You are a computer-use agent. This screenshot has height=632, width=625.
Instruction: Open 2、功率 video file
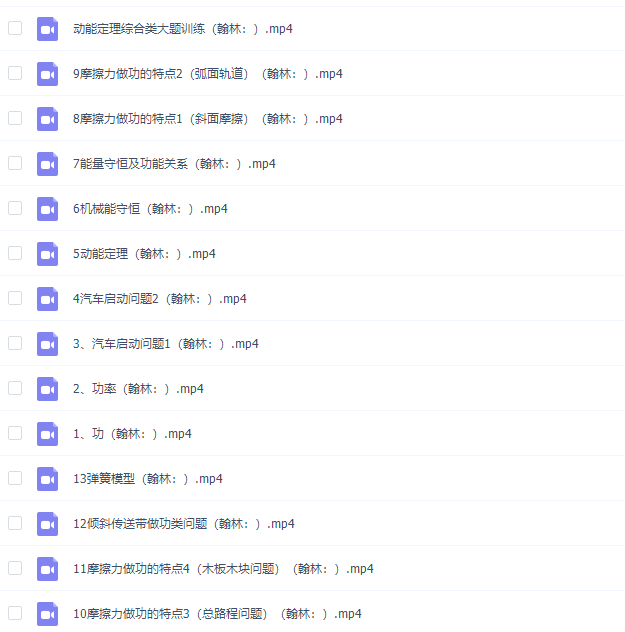click(x=138, y=389)
